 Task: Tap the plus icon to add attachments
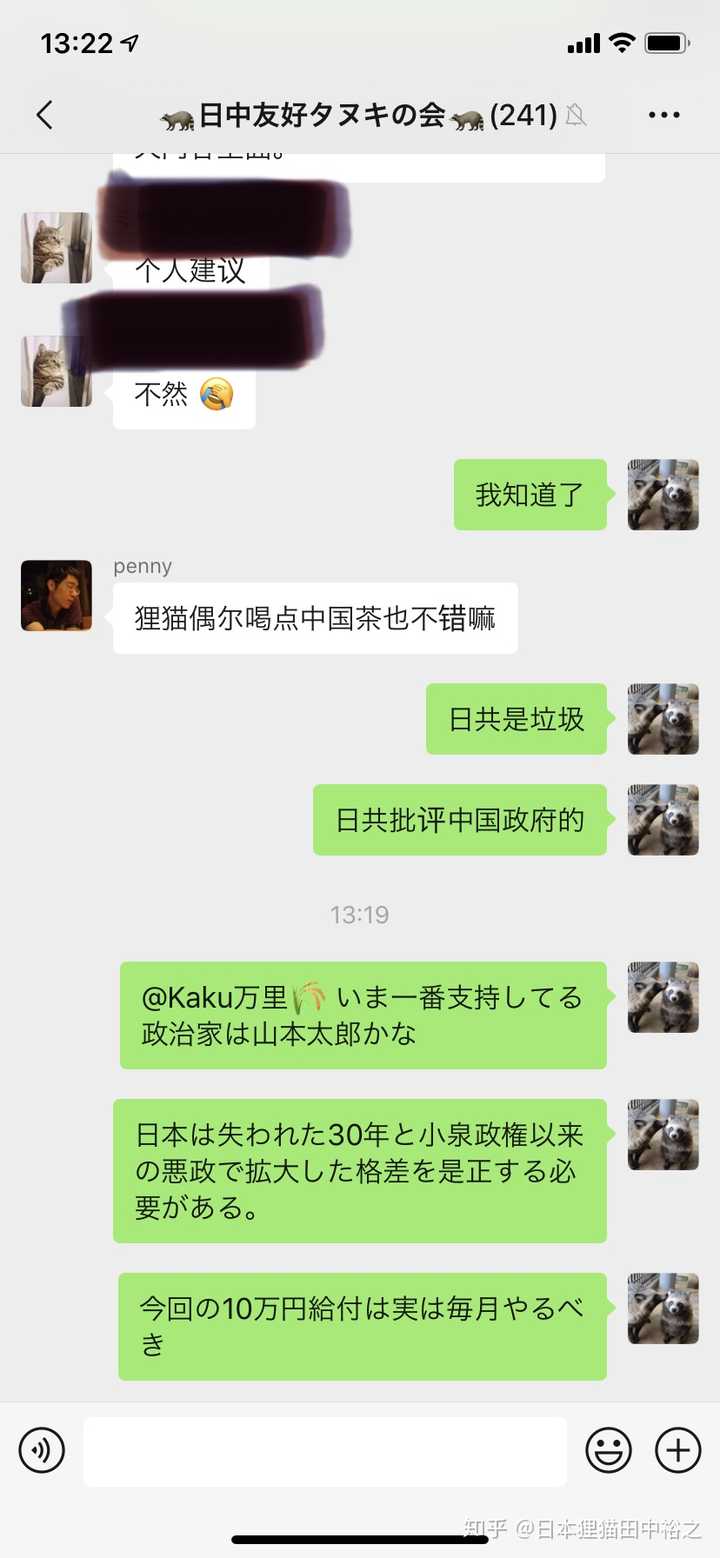678,1449
